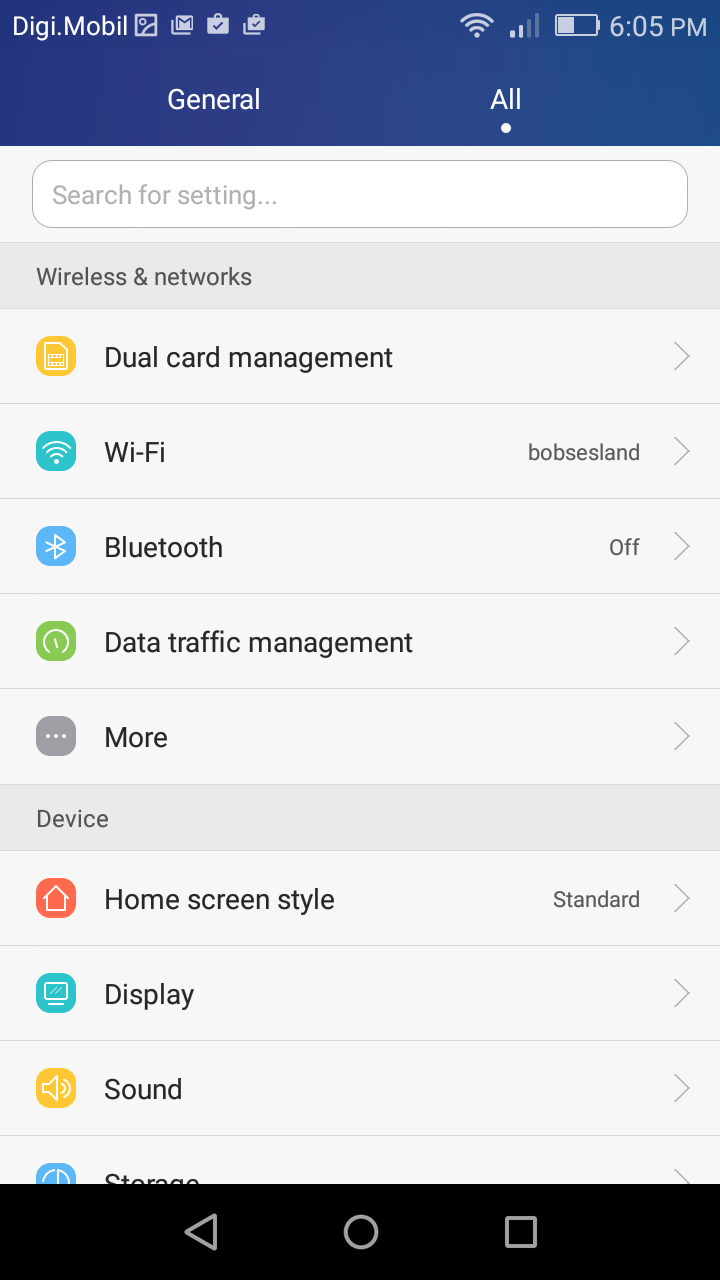Return to the home screen

point(361,1232)
